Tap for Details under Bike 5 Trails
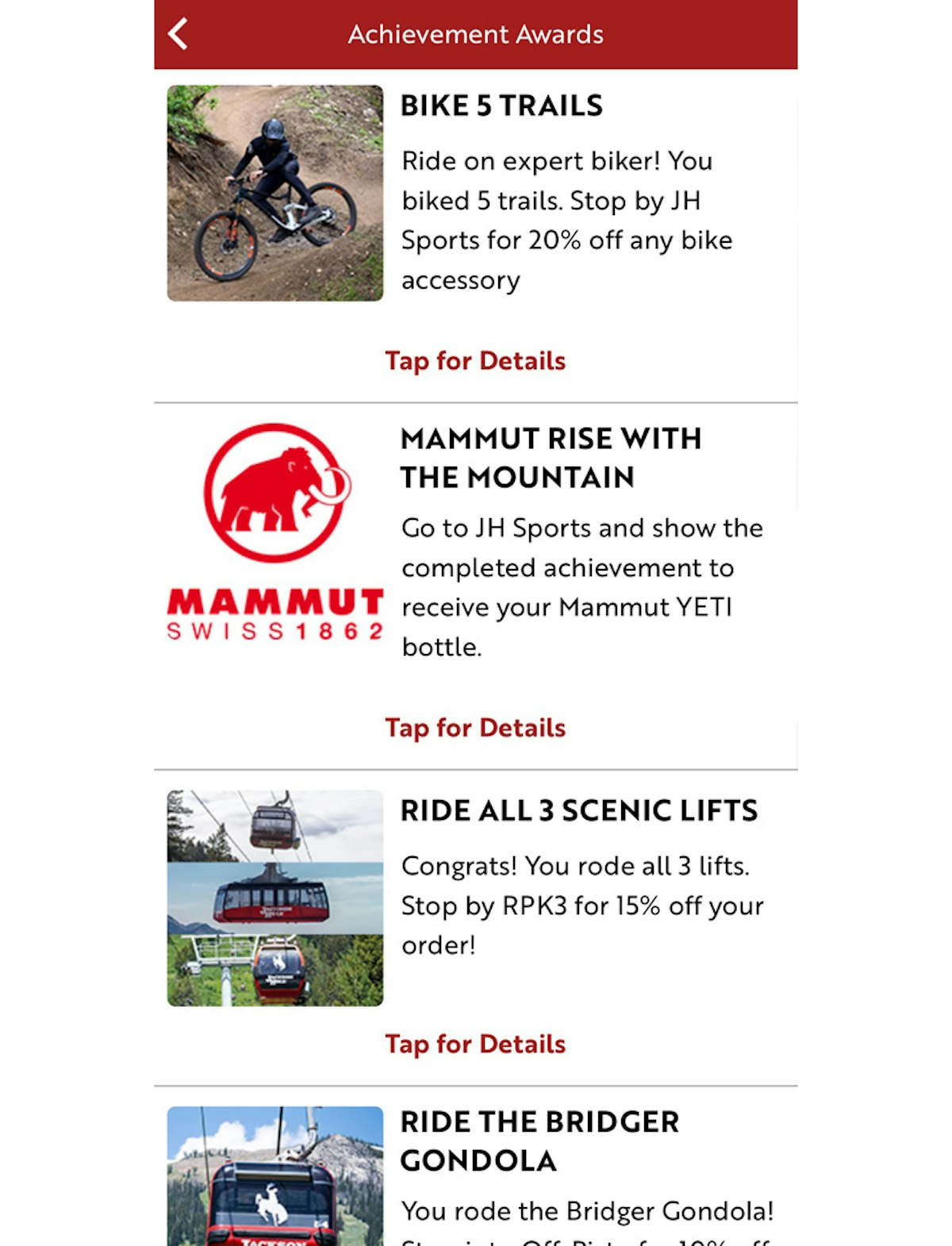The image size is (952, 1246). coord(475,361)
